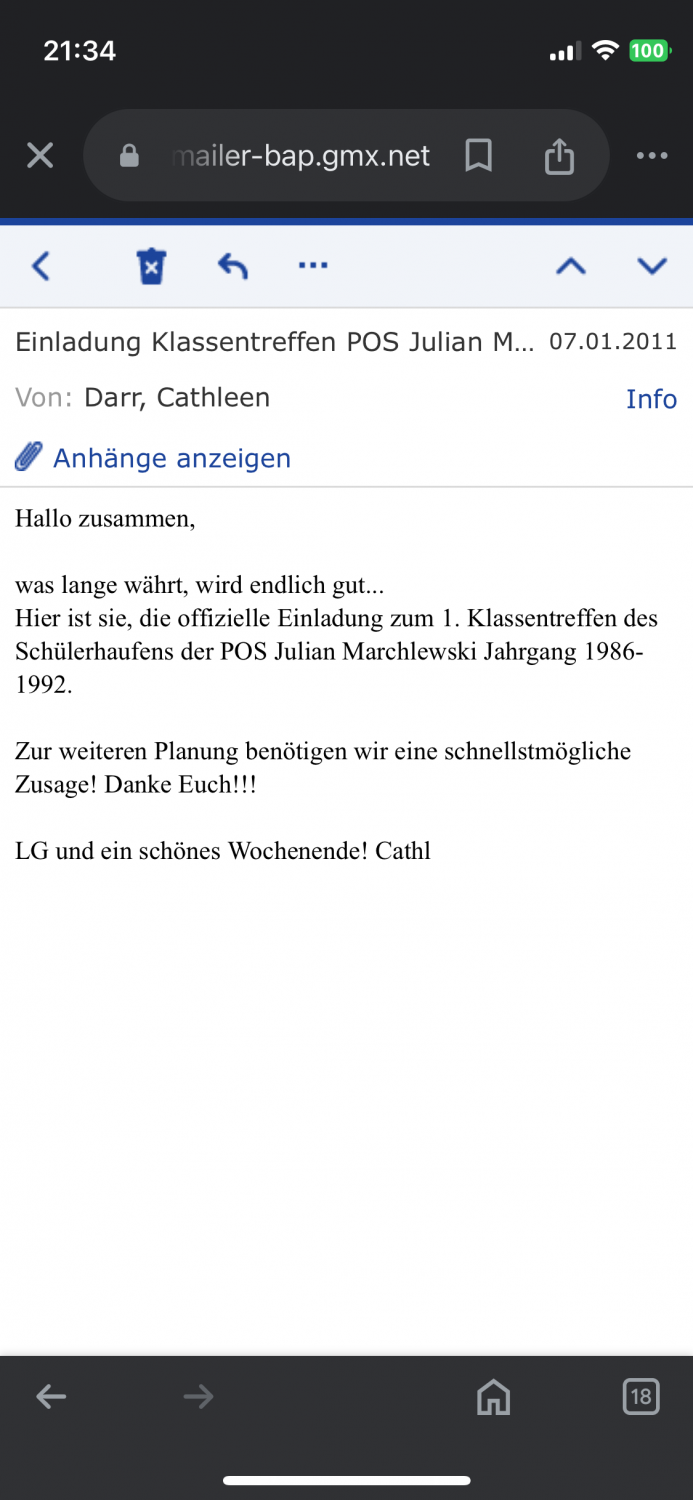
Task: Go to the previous email
Action: click(571, 266)
